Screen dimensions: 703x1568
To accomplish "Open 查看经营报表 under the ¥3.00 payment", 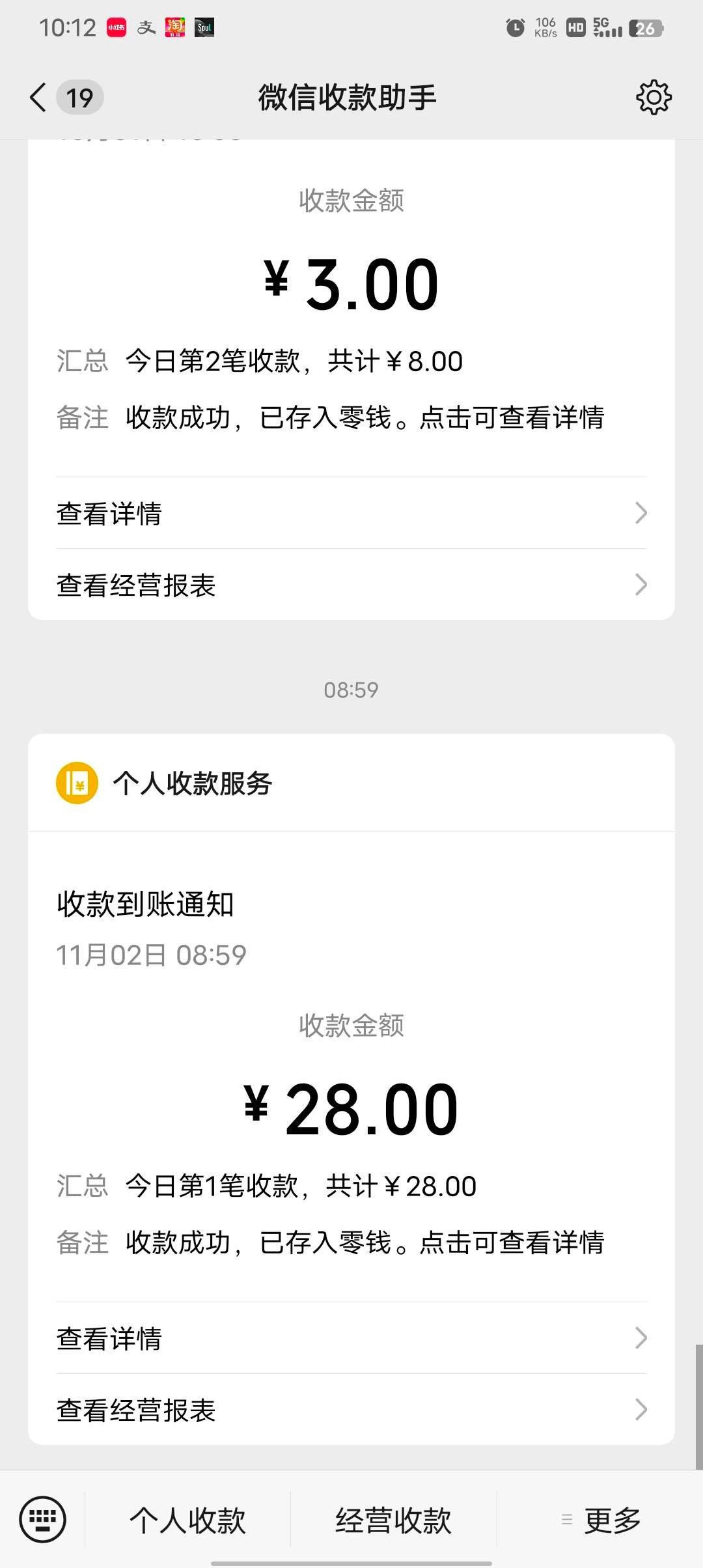I will (351, 585).
